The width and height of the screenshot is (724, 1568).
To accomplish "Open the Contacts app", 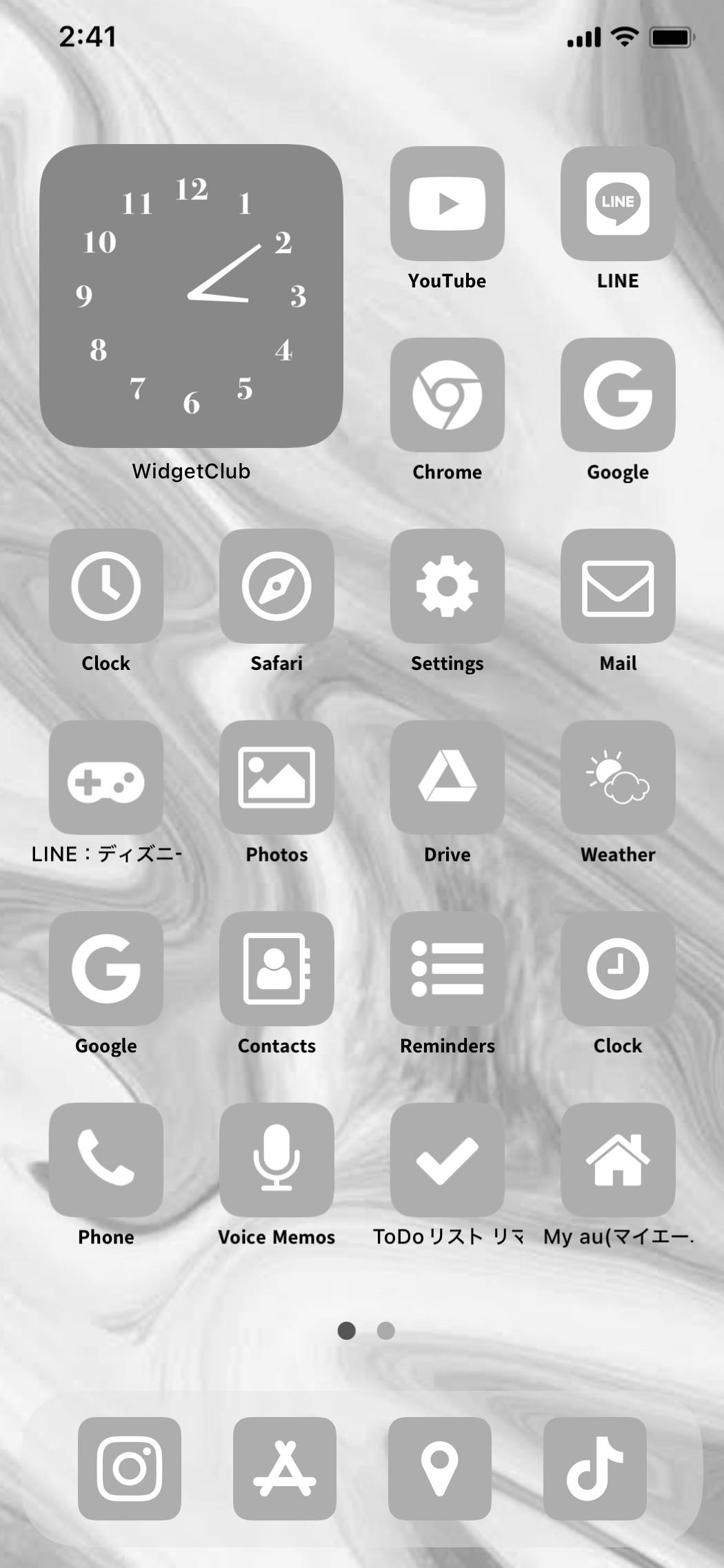I will point(276,968).
